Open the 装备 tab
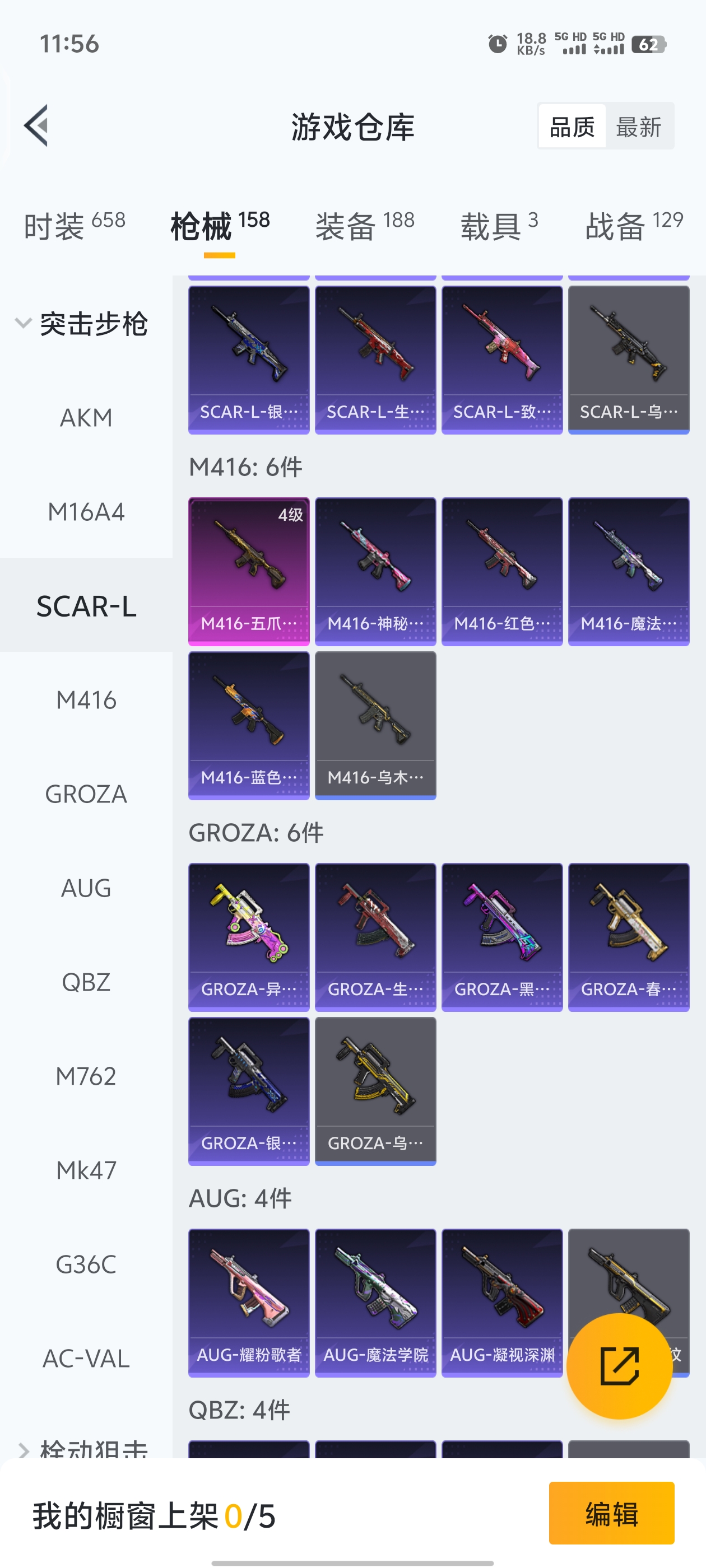The width and height of the screenshot is (706, 1568). point(364,226)
